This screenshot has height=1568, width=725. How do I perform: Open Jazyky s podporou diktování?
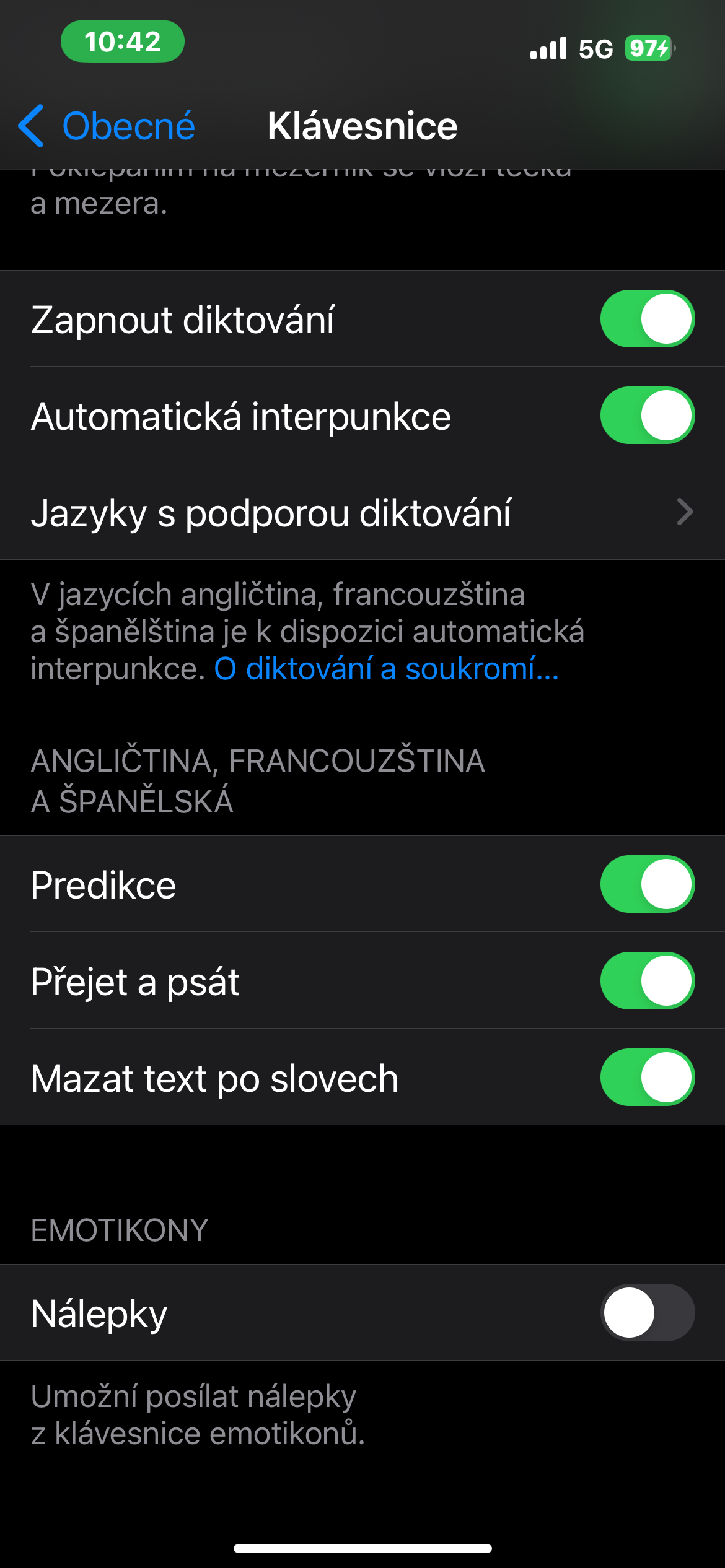point(362,512)
